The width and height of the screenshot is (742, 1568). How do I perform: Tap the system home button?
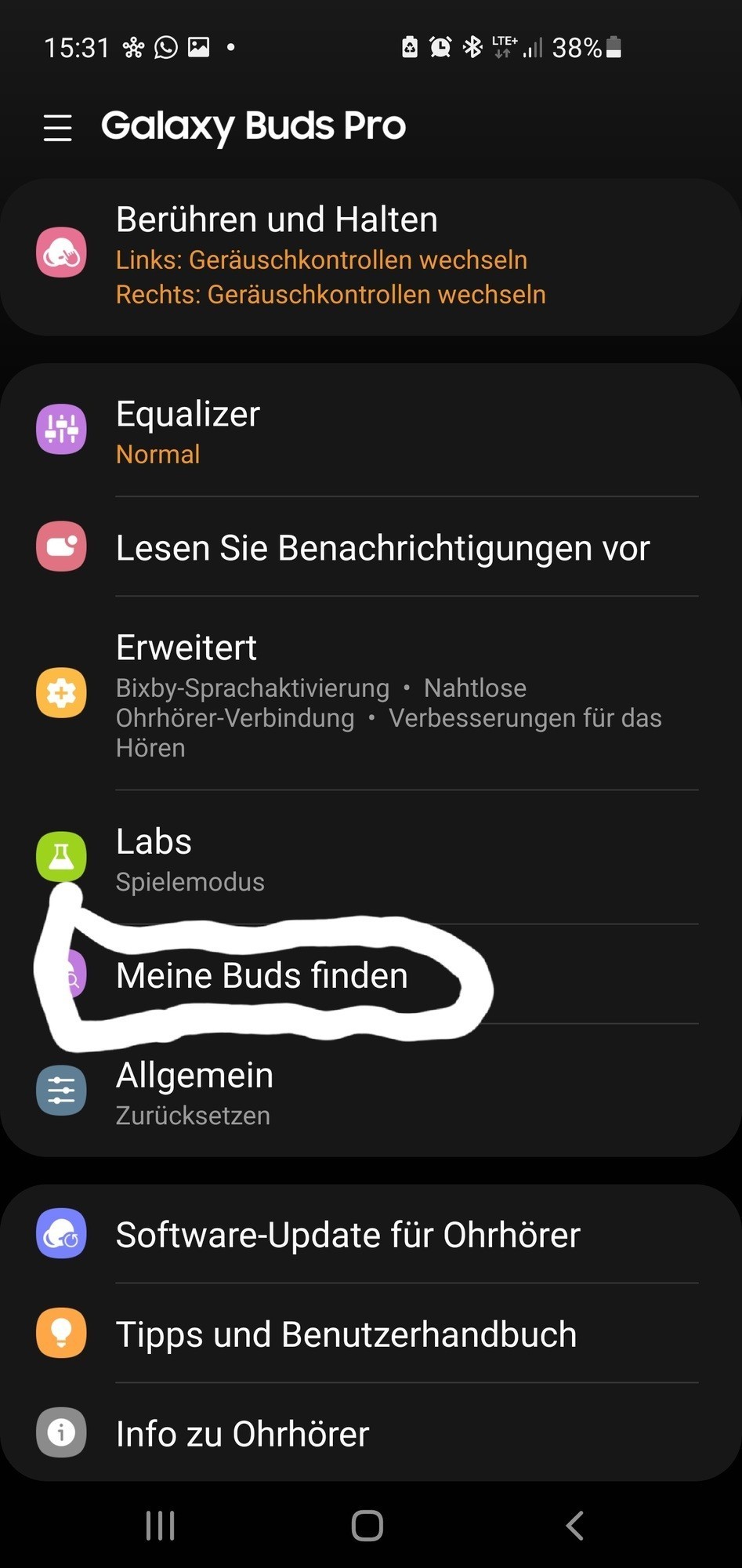[367, 1526]
